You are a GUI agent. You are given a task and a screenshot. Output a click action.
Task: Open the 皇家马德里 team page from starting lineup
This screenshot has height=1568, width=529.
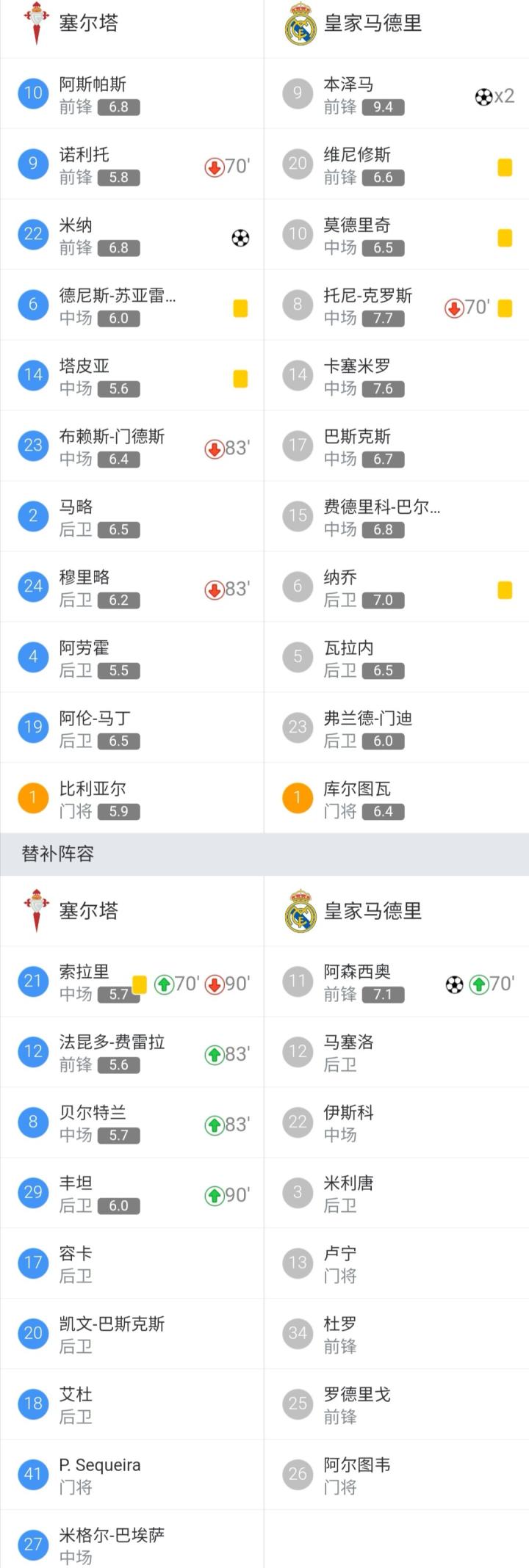click(x=373, y=23)
